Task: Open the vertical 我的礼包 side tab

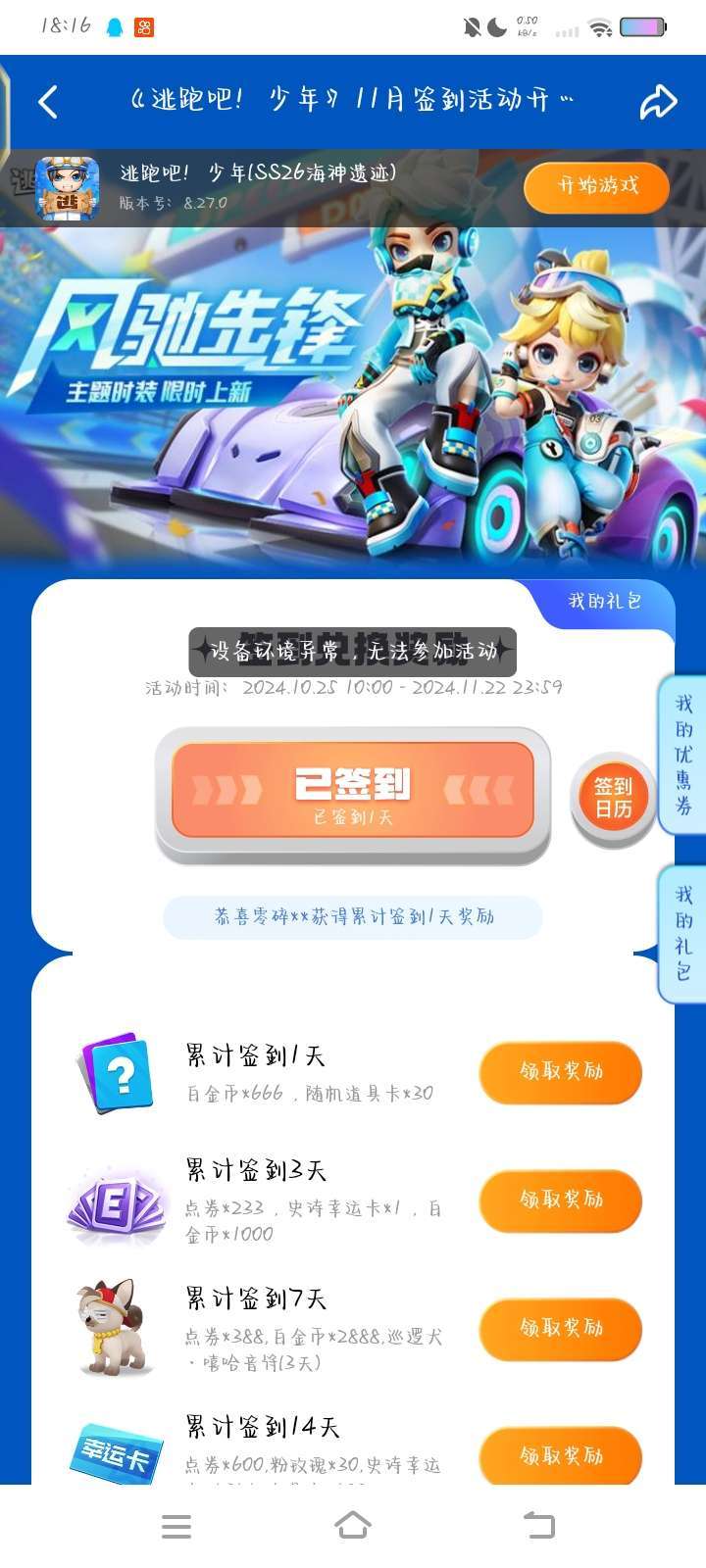Action: pyautogui.click(x=683, y=934)
